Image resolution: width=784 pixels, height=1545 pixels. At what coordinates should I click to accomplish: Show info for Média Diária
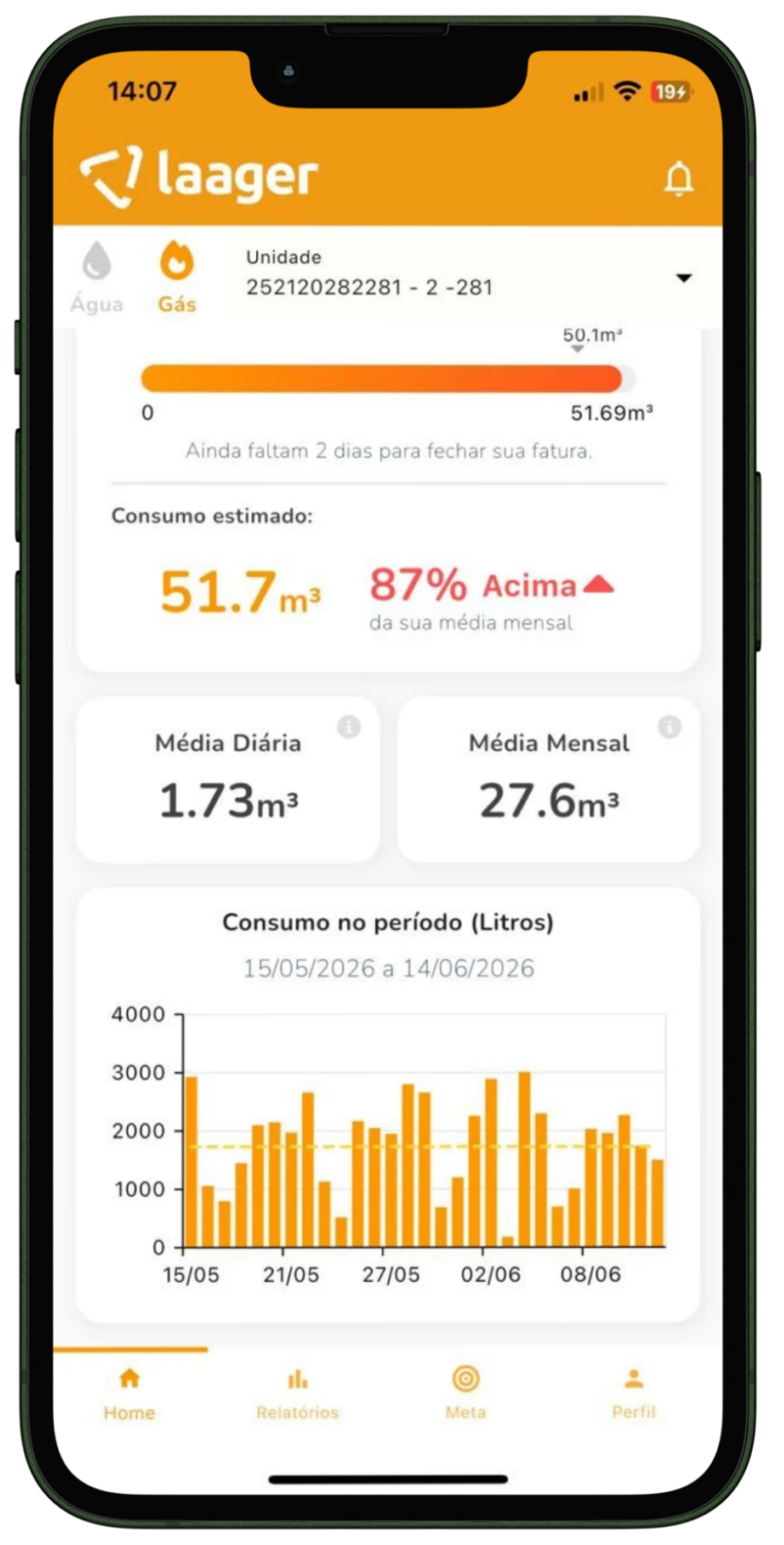349,727
